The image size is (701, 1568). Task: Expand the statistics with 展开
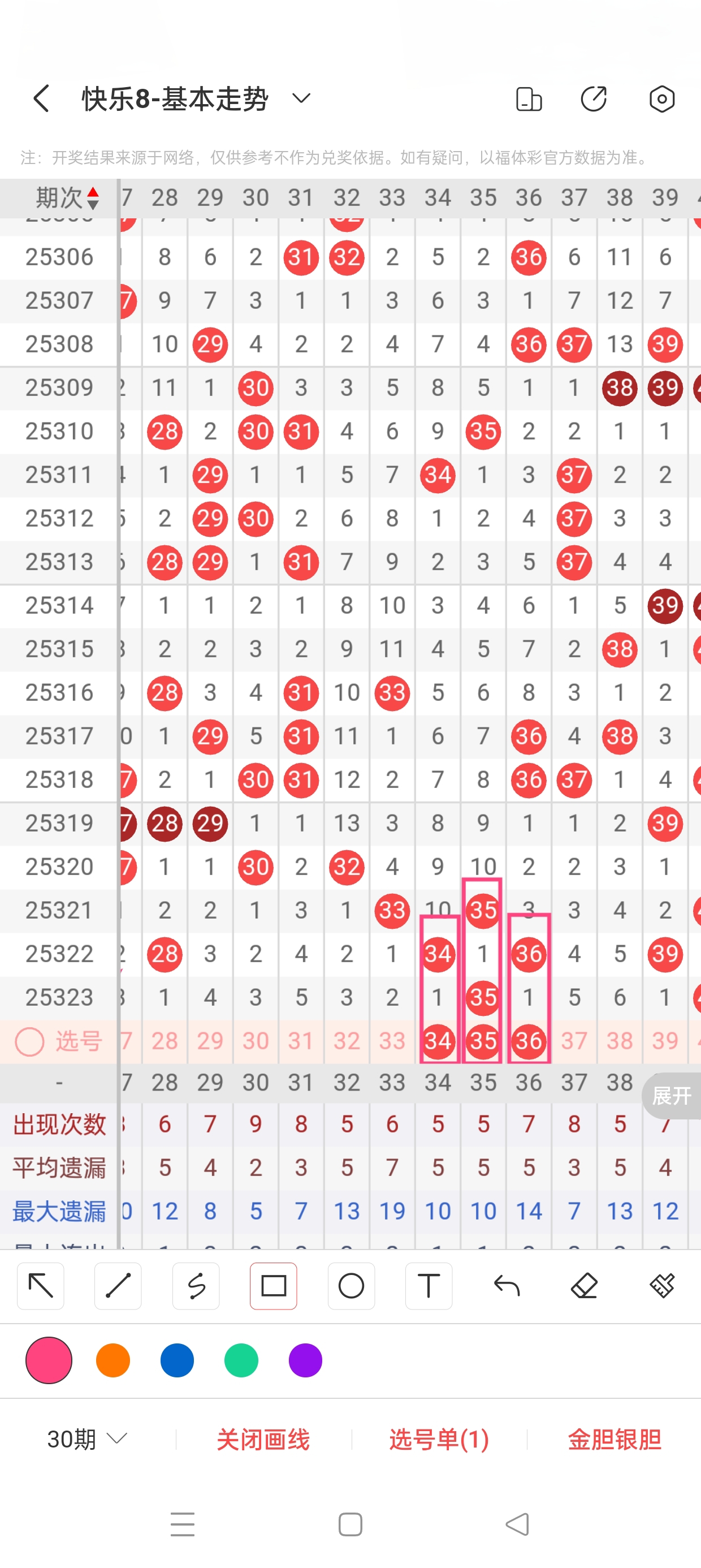point(671,1096)
